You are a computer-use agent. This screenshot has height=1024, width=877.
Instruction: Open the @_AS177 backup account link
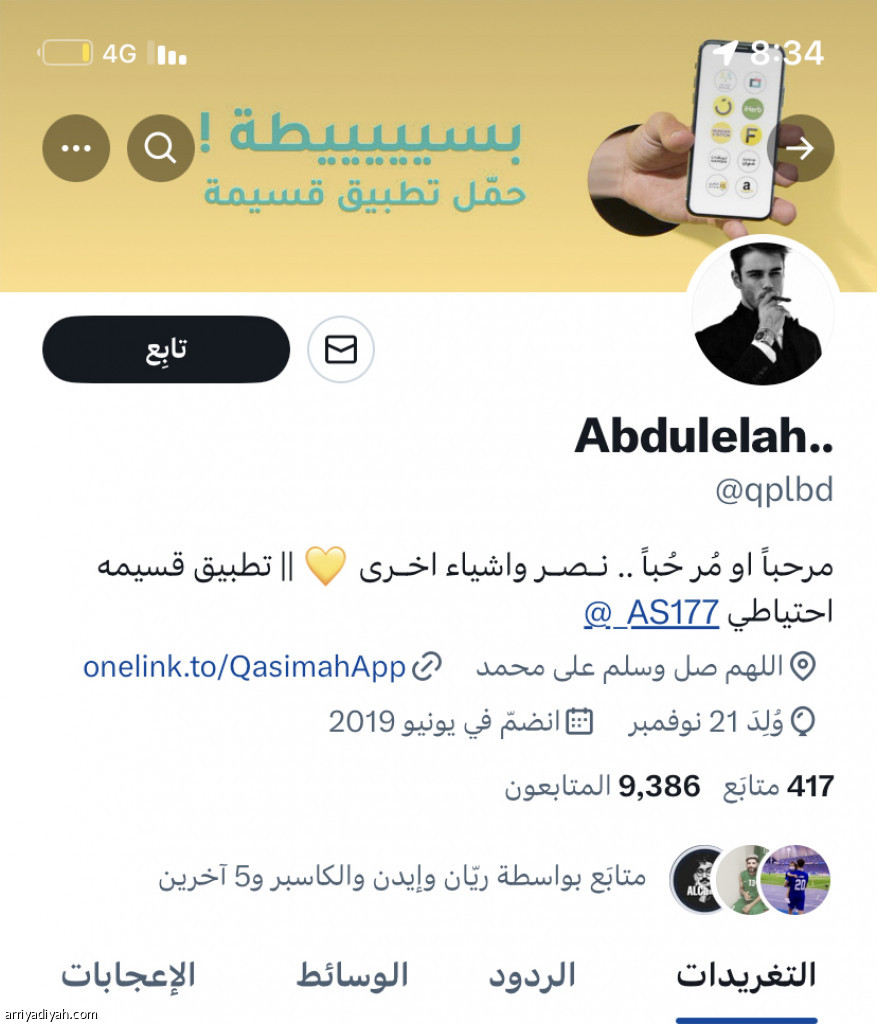click(x=651, y=613)
